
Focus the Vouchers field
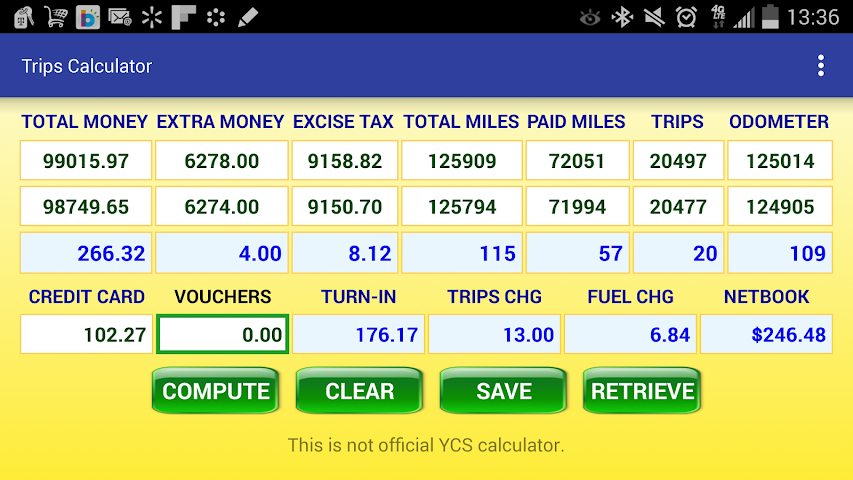pyautogui.click(x=222, y=334)
